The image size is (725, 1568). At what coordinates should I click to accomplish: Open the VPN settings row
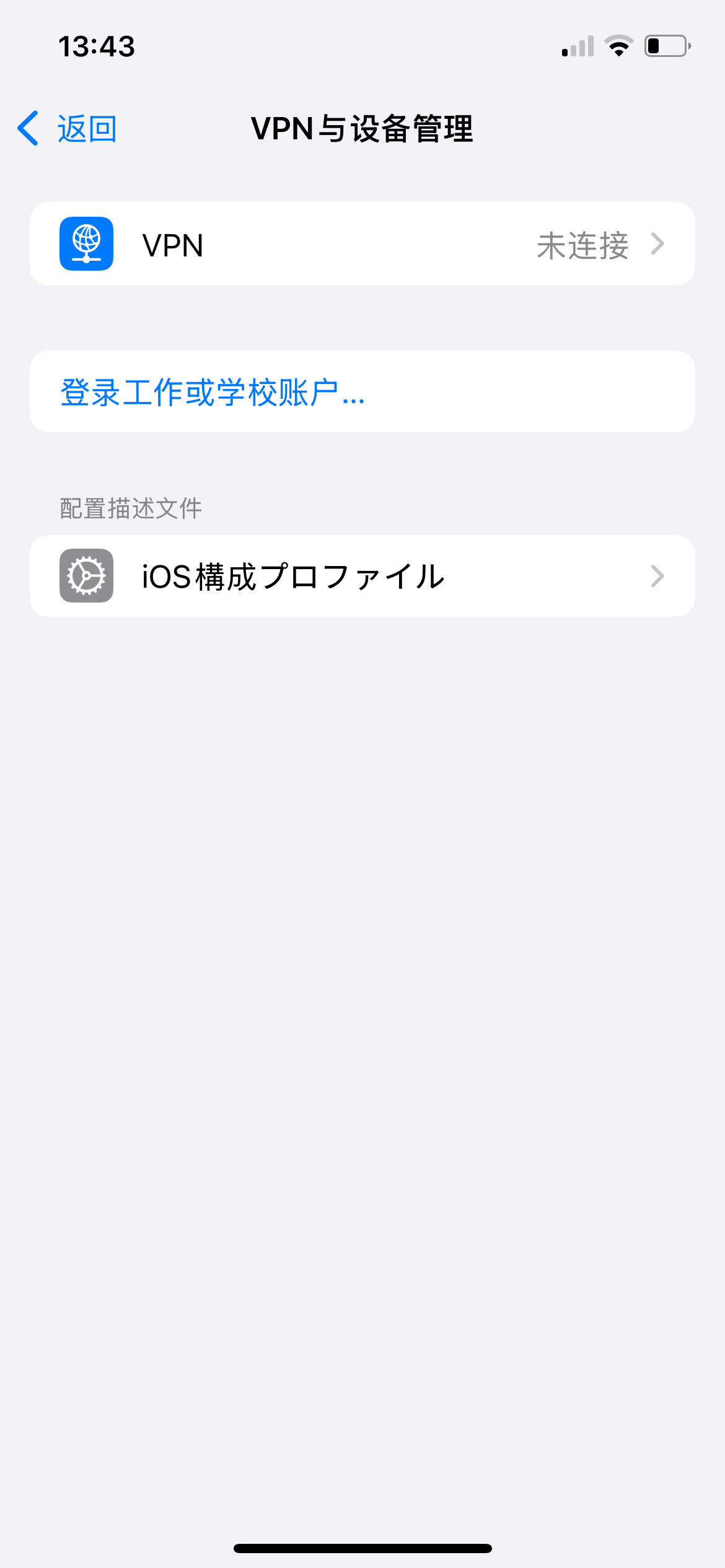362,243
